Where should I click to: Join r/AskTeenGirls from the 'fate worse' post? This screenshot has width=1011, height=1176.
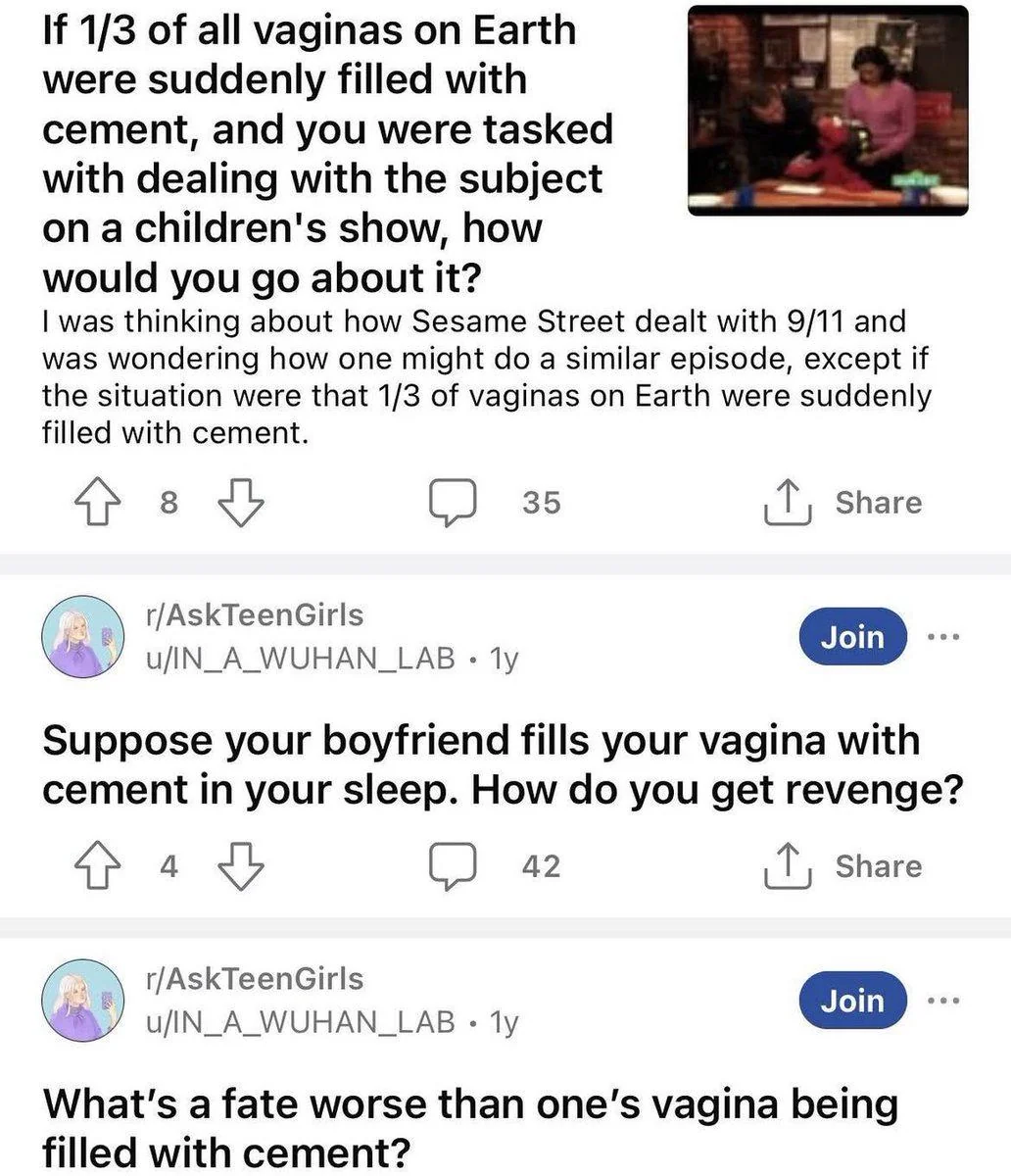click(851, 1001)
